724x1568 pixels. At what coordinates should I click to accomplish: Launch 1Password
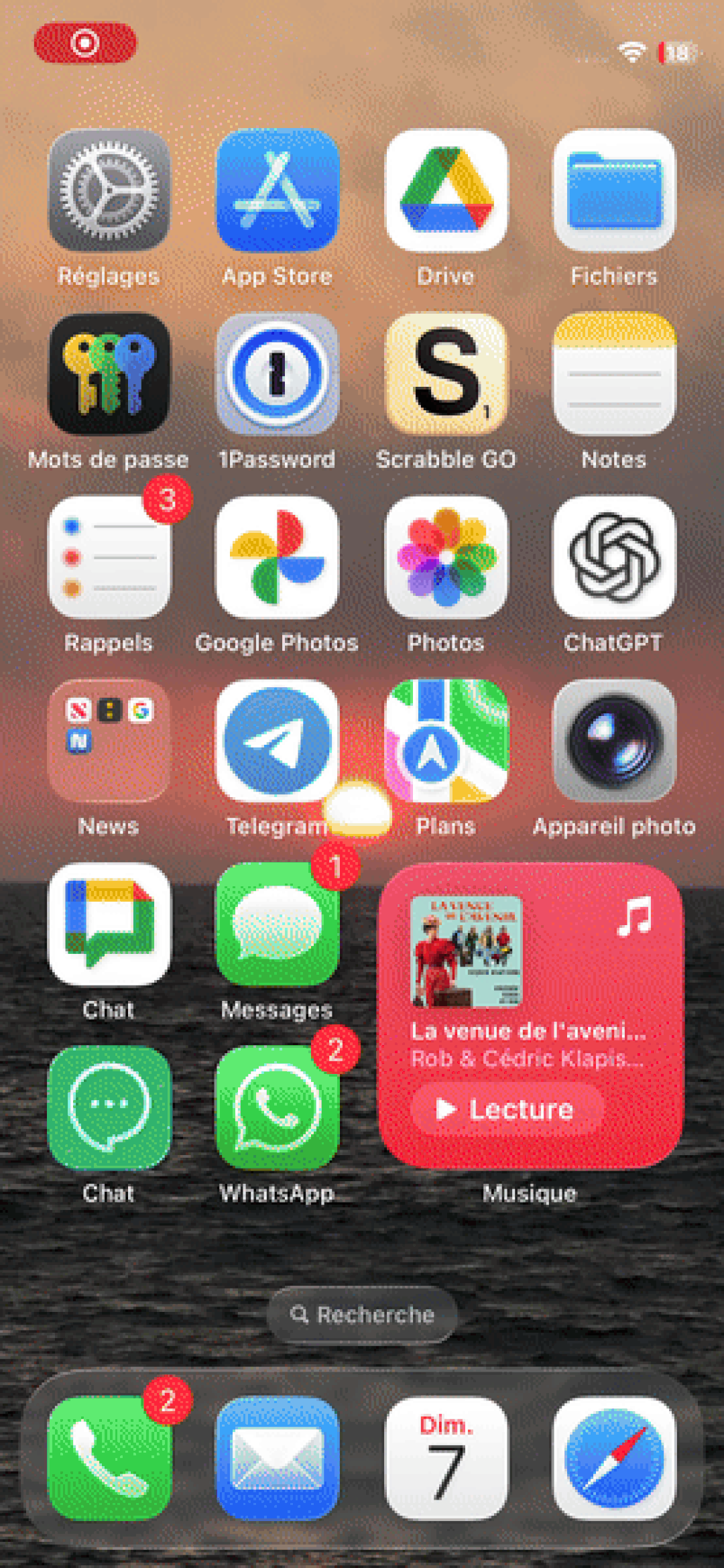point(277,374)
